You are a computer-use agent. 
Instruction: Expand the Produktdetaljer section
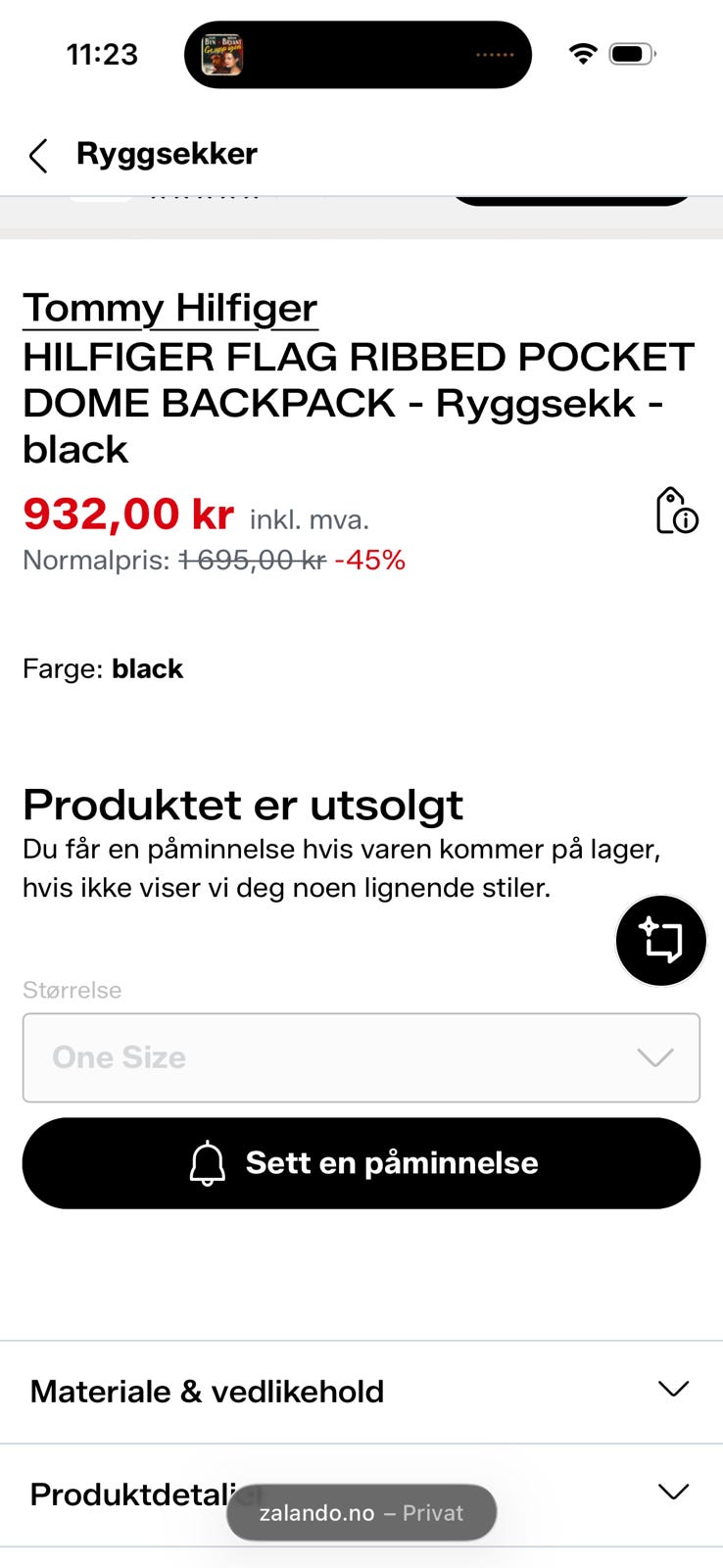tap(361, 1494)
